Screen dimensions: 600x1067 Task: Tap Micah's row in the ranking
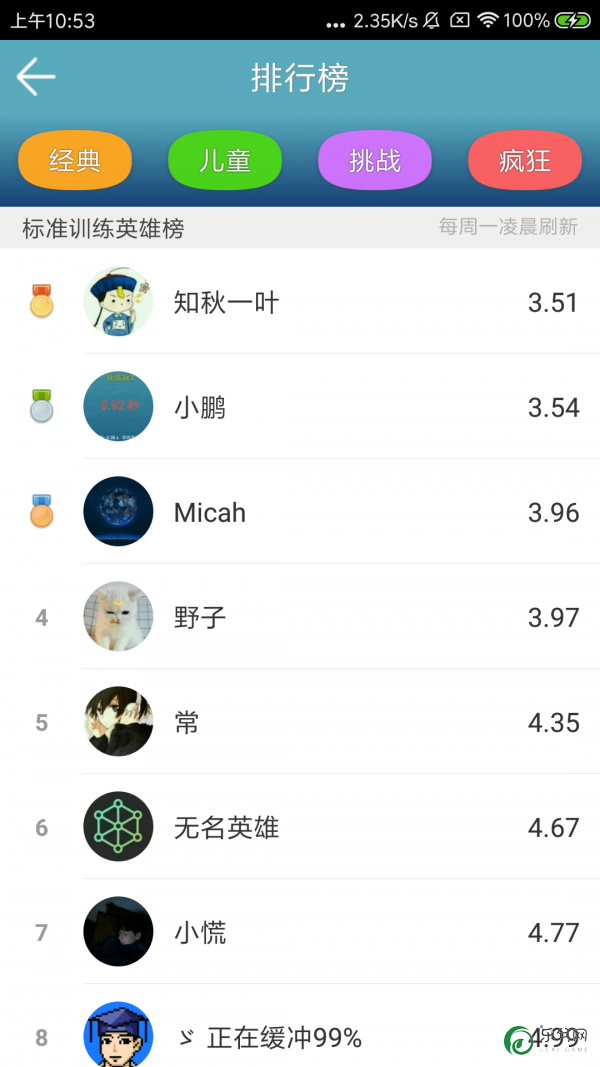300,511
